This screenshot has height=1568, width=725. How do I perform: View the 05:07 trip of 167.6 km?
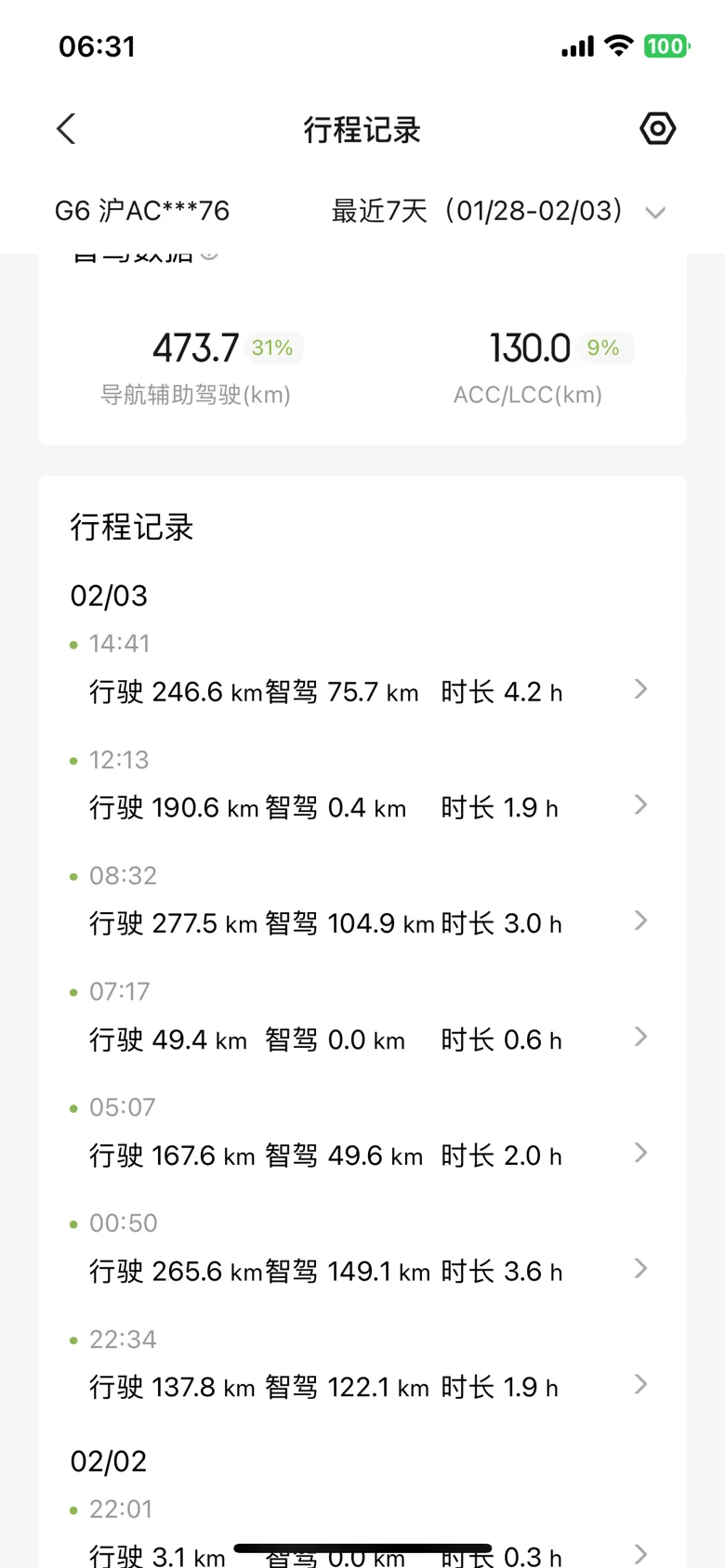[x=362, y=1135]
